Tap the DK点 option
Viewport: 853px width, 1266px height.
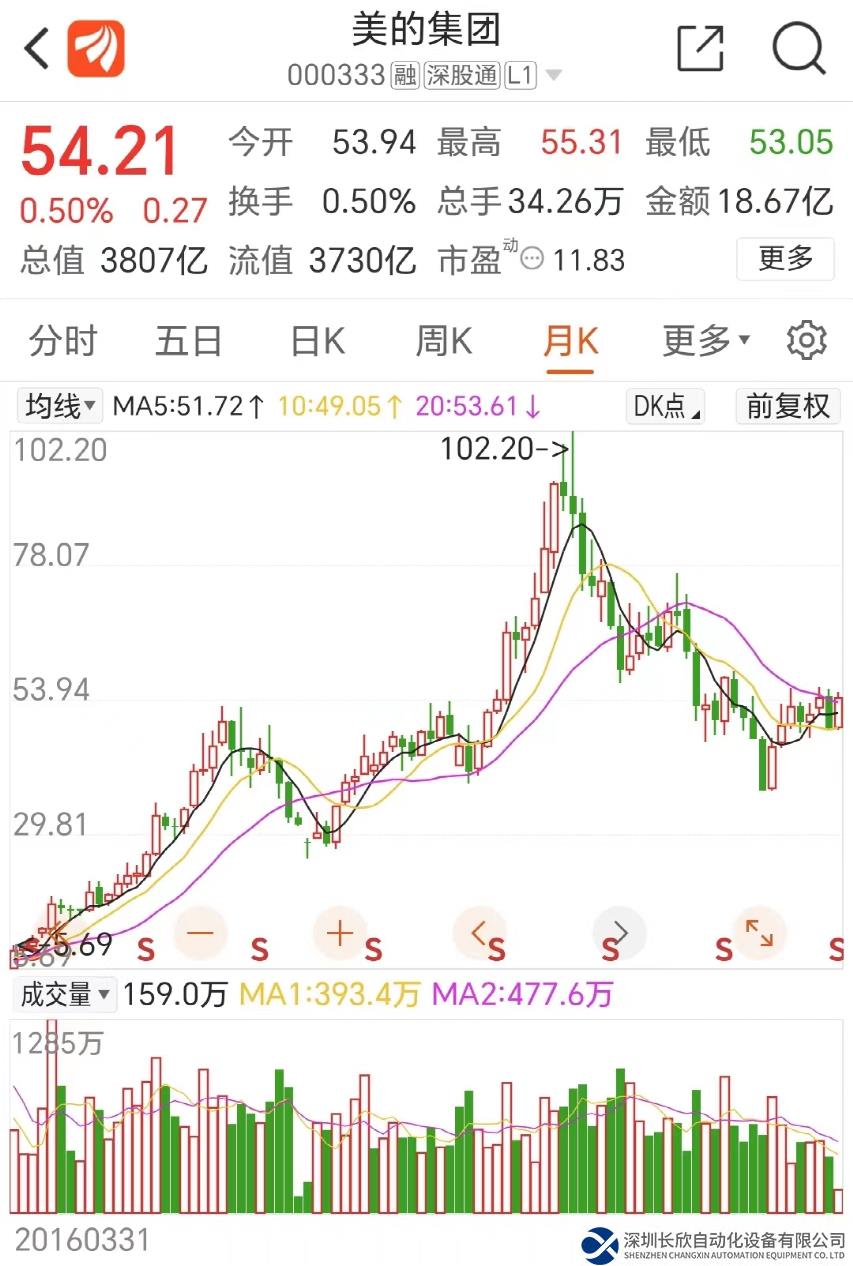(x=667, y=406)
